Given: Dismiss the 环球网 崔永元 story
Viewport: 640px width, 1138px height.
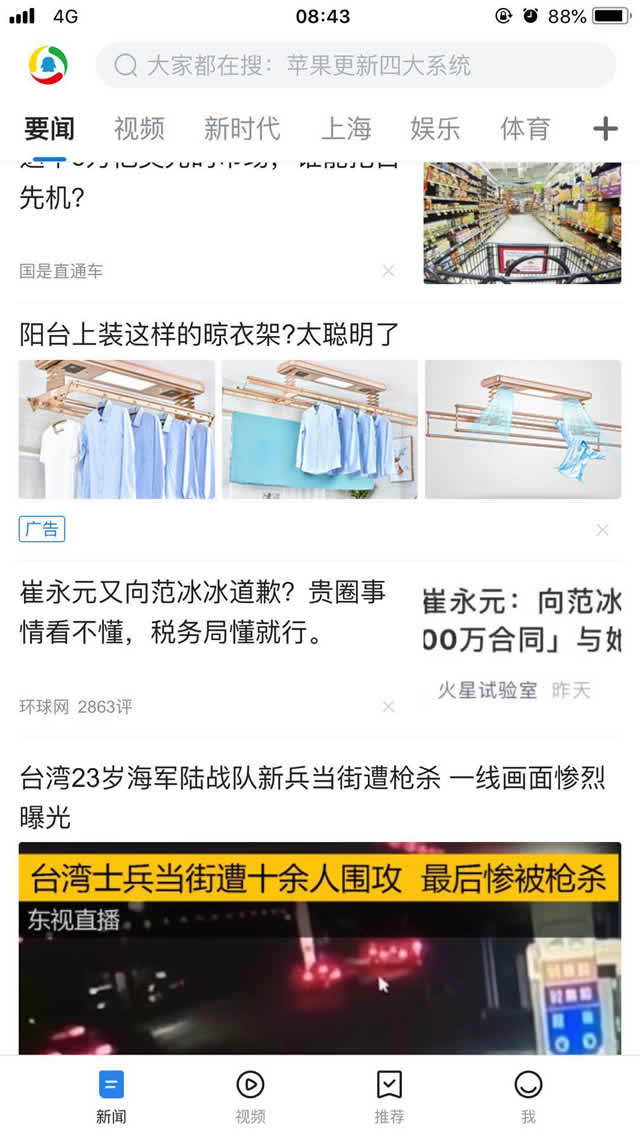Looking at the screenshot, I should [x=388, y=707].
